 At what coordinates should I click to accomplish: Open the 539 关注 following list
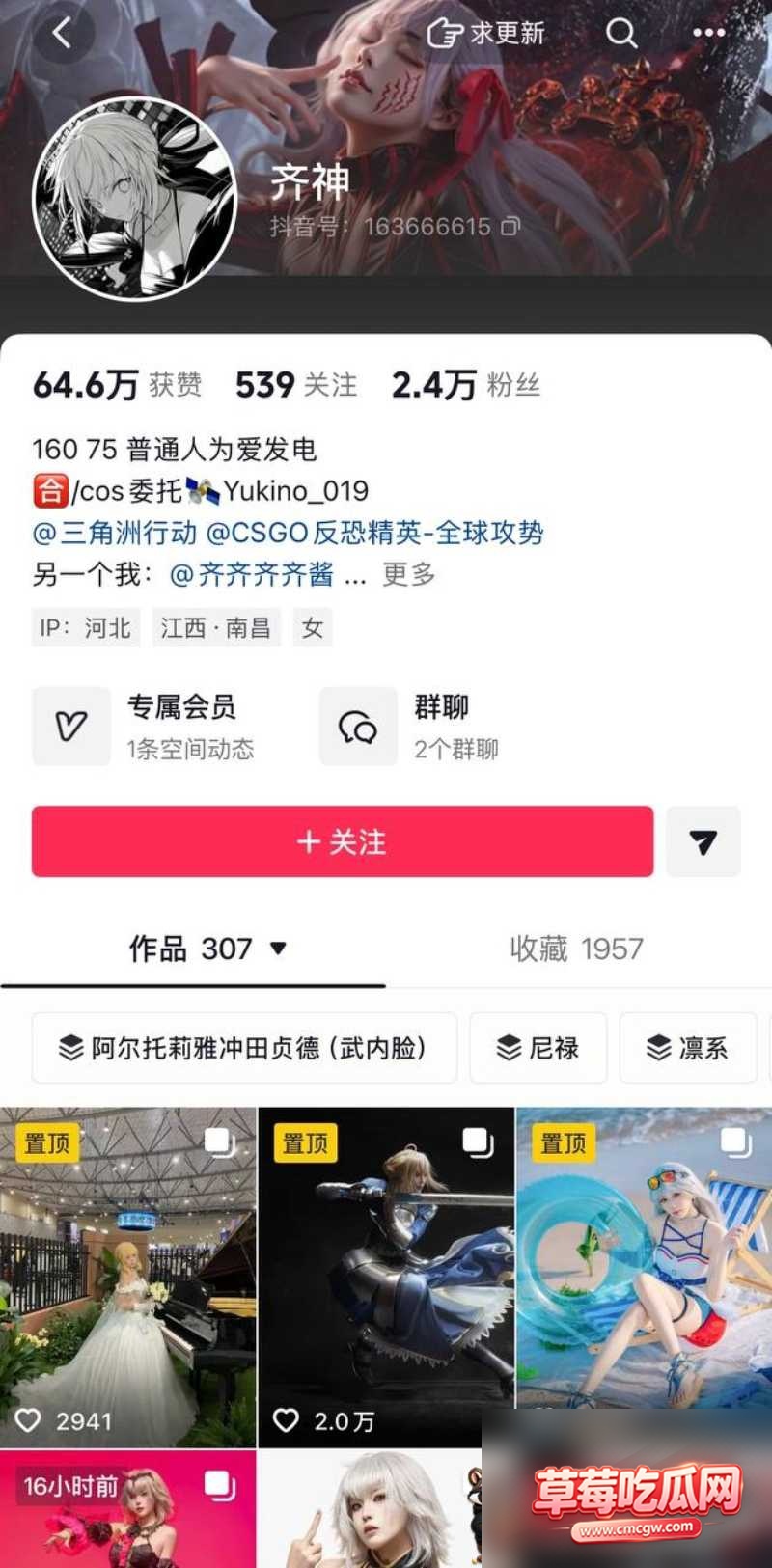coord(296,385)
